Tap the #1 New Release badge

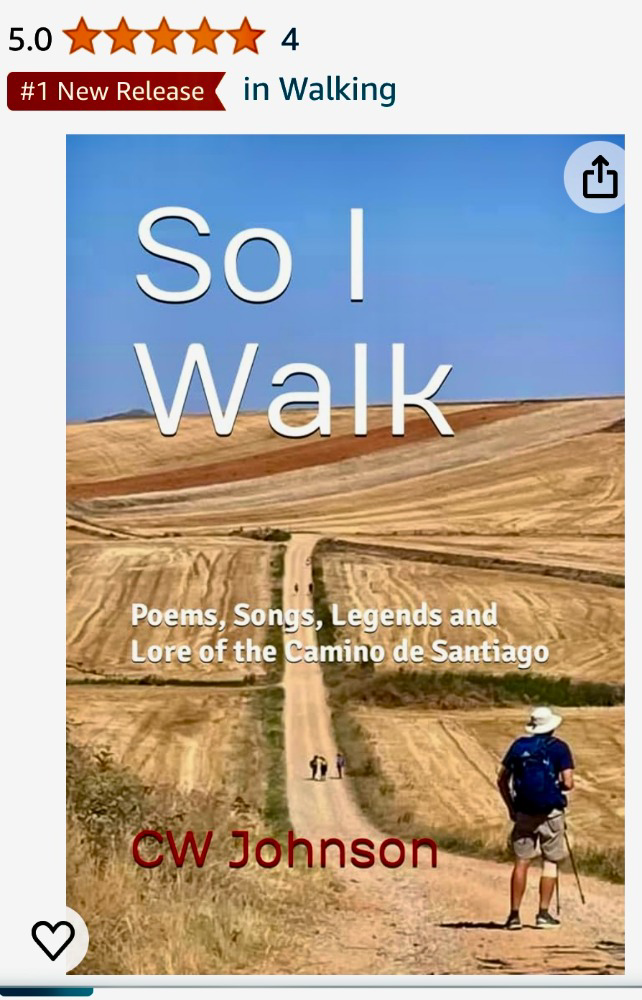[112, 92]
